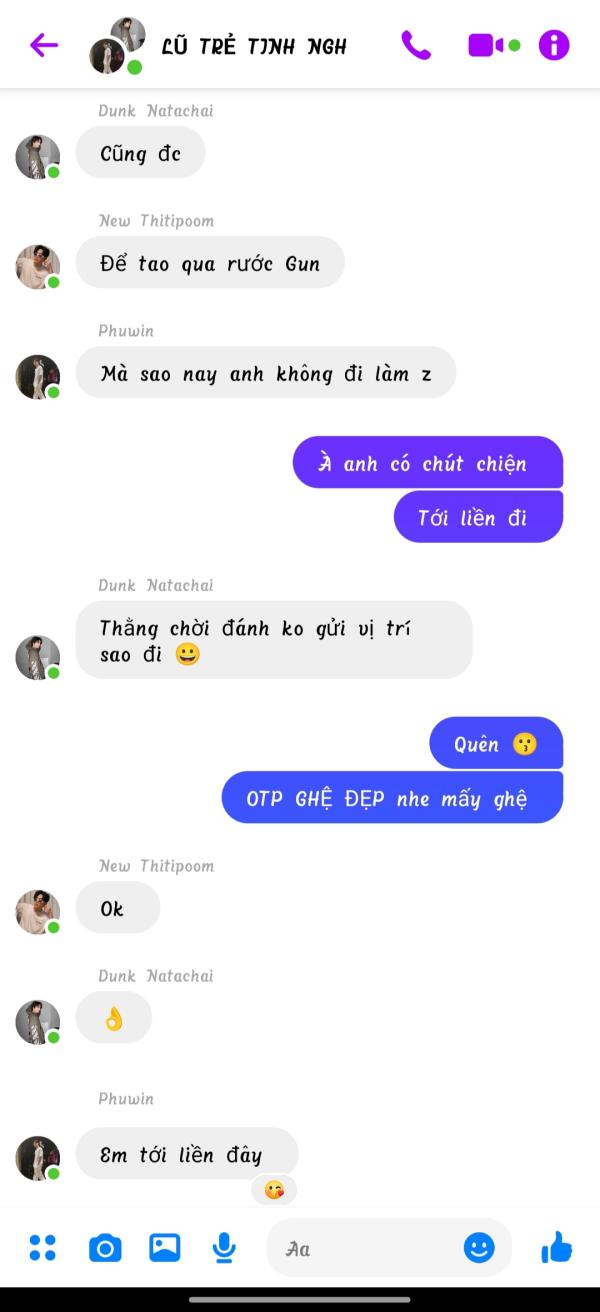Open New Thitipoom's avatar beside "Ok"

(x=37, y=911)
